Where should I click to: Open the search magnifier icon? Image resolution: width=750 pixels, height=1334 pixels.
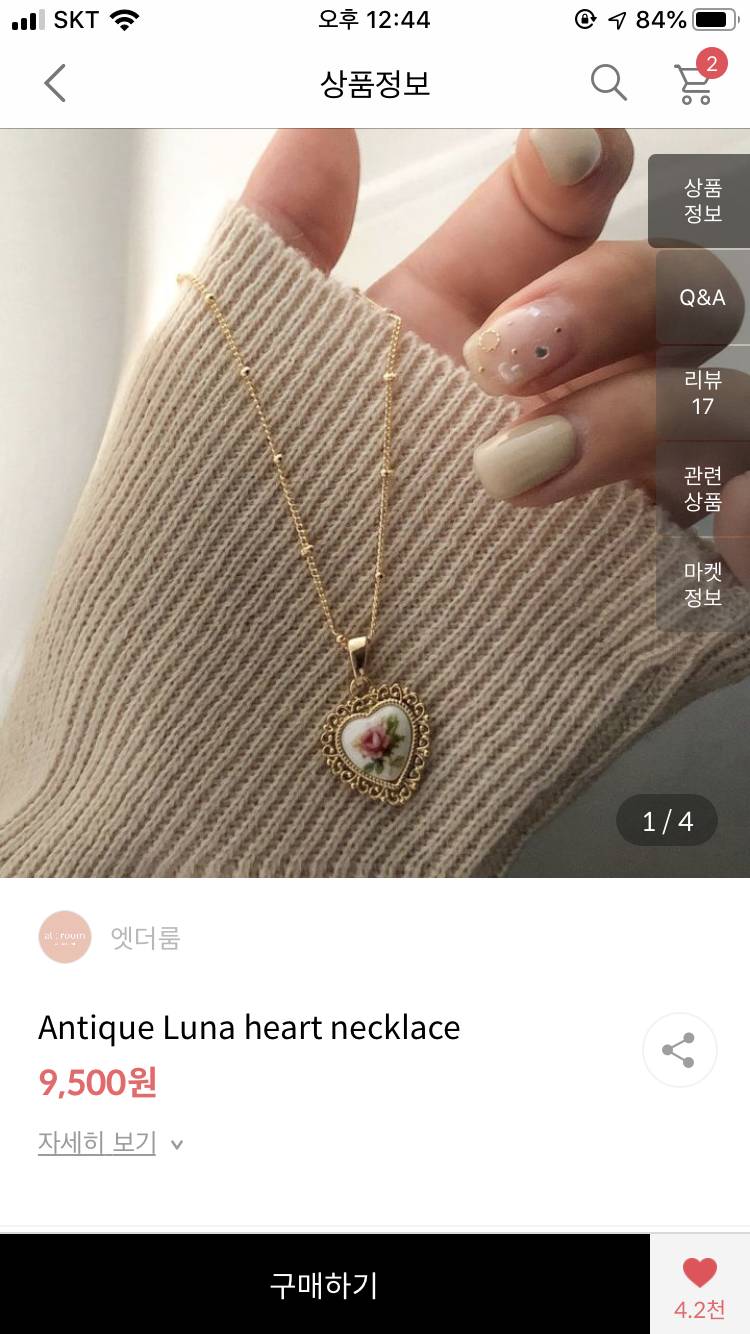click(608, 83)
